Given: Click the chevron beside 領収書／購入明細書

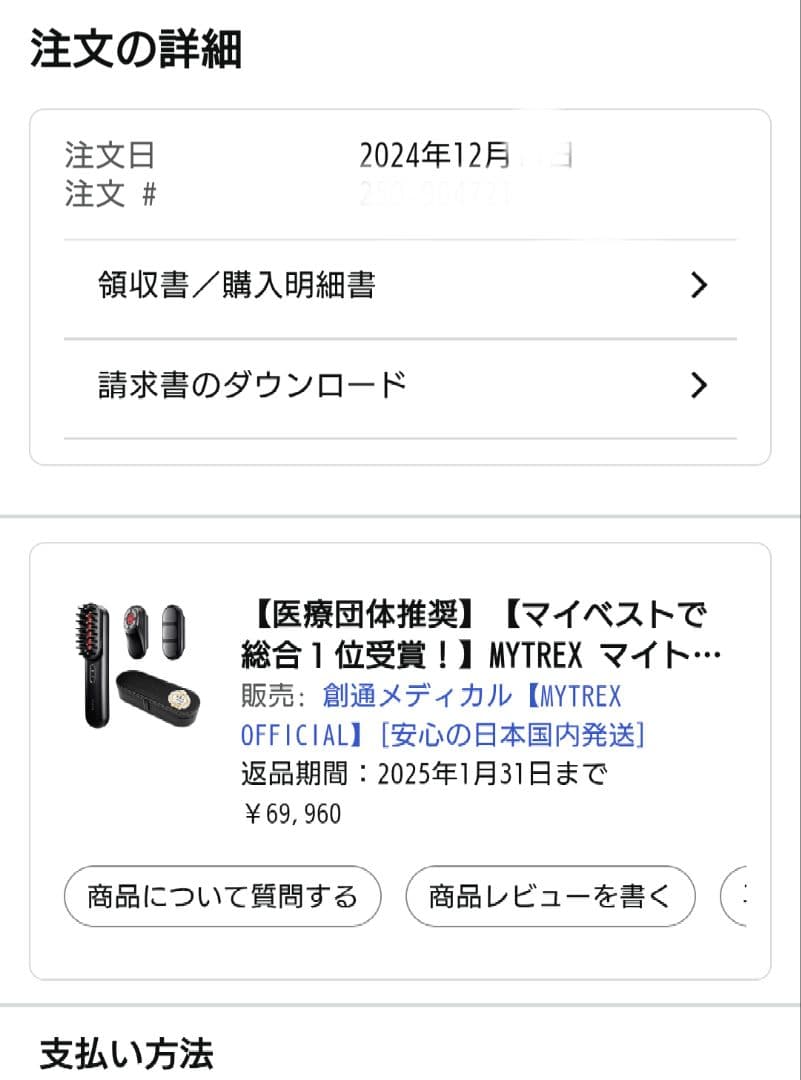Looking at the screenshot, I should (701, 286).
